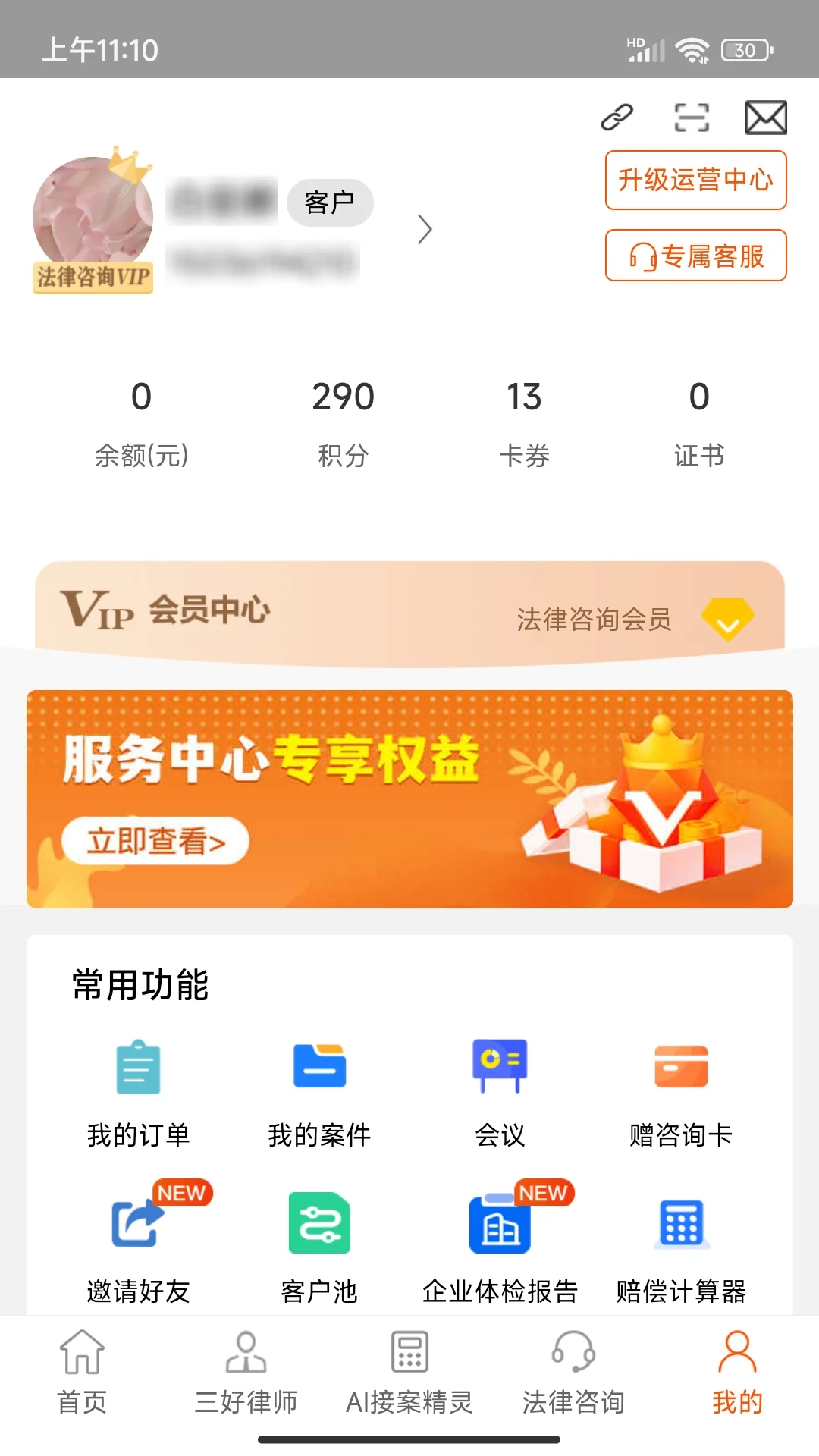Viewport: 819px width, 1456px height.
Task: Expand profile details via right arrow chevron
Action: point(425,228)
